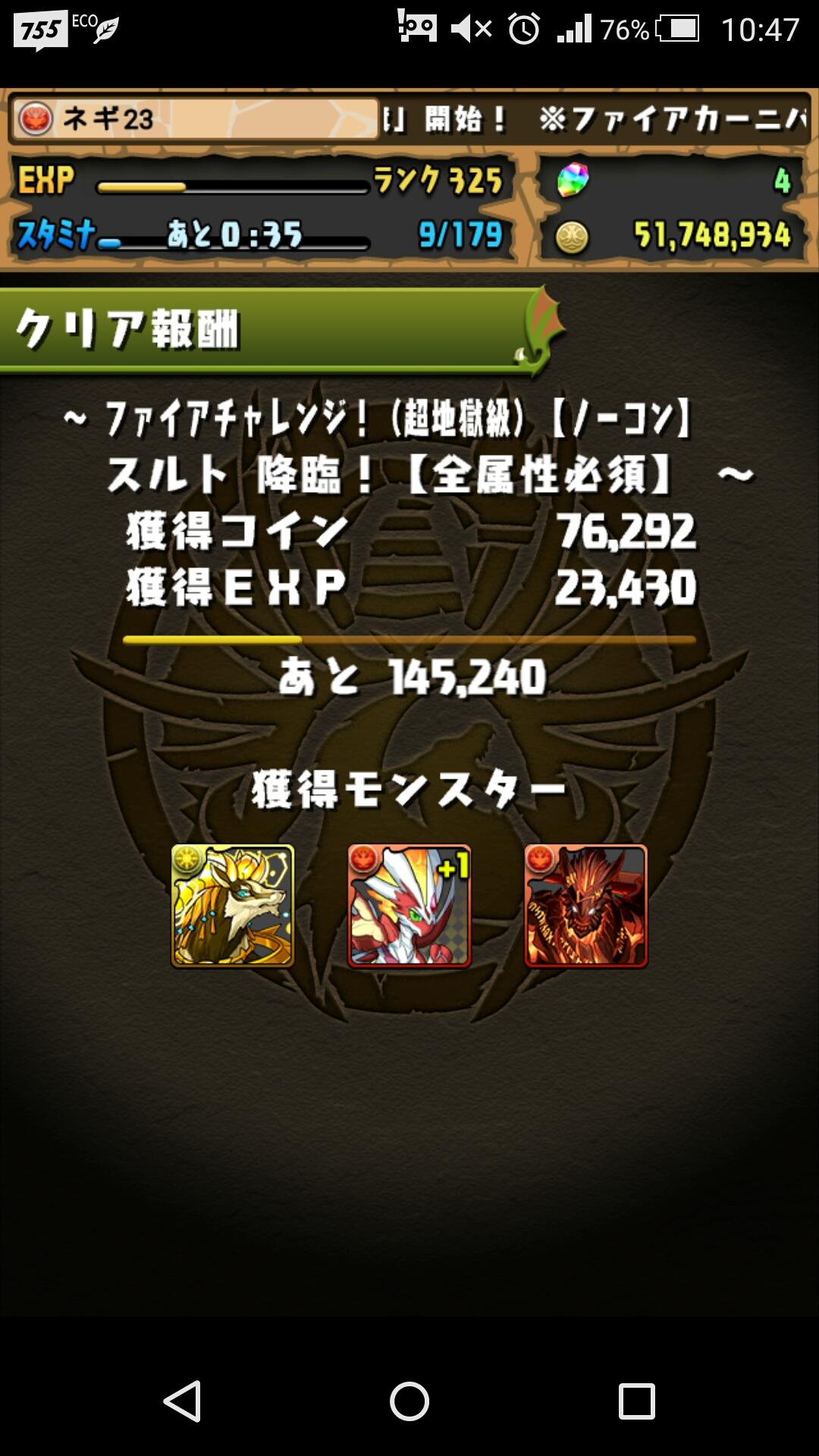This screenshot has height=1456, width=819.
Task: Open the dark red Surtr monster reward
Action: 585,905
